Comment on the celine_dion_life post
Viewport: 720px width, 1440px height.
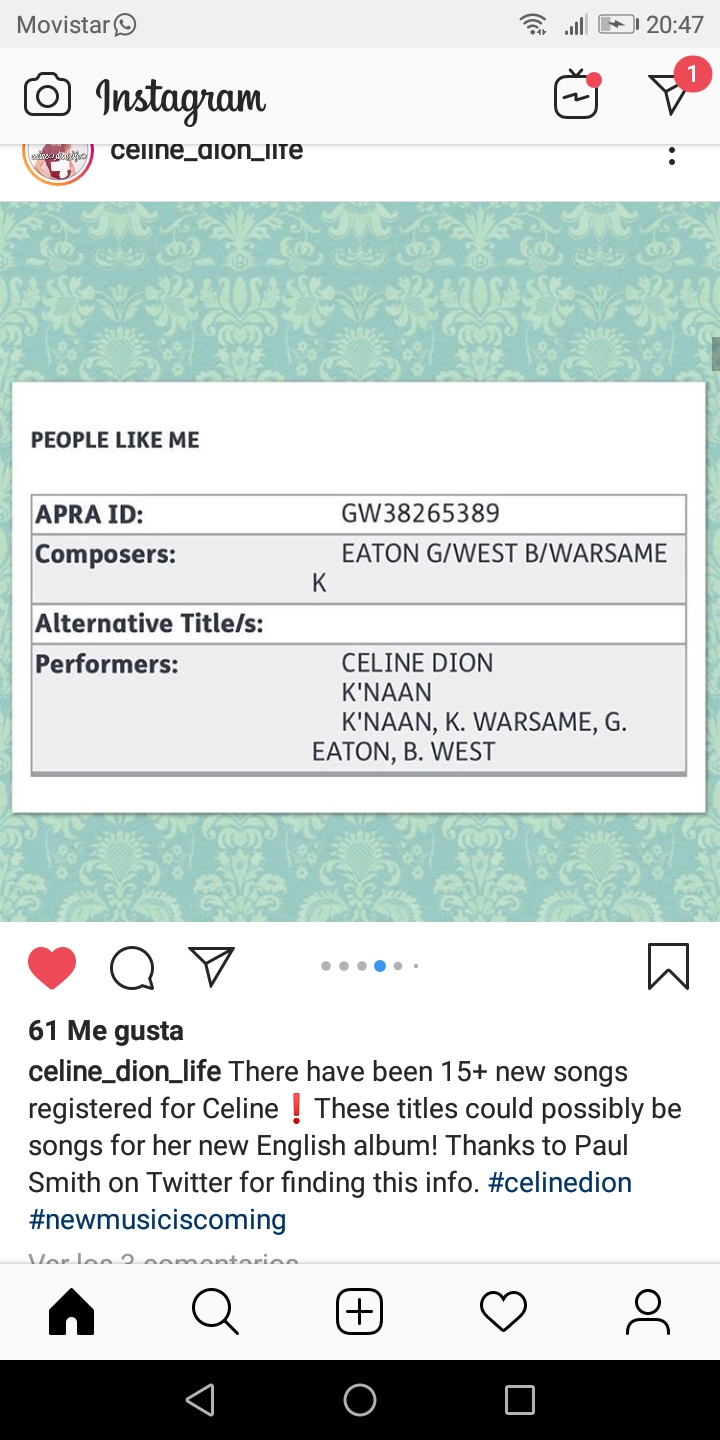(x=132, y=967)
